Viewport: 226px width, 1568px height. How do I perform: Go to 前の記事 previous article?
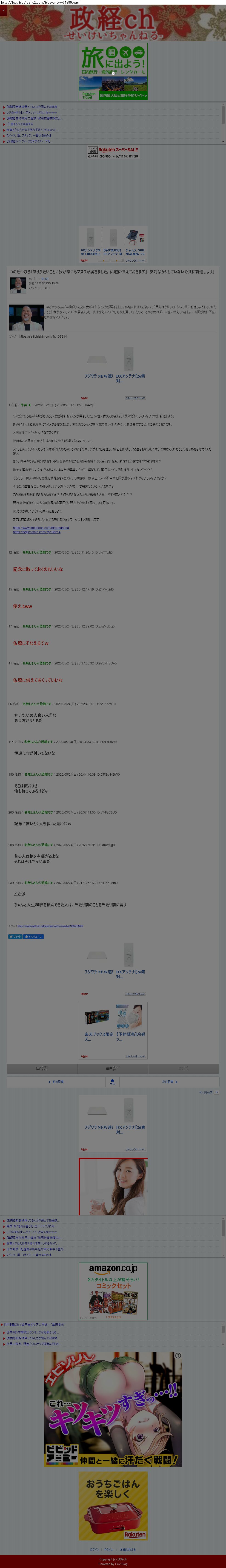point(56,1082)
